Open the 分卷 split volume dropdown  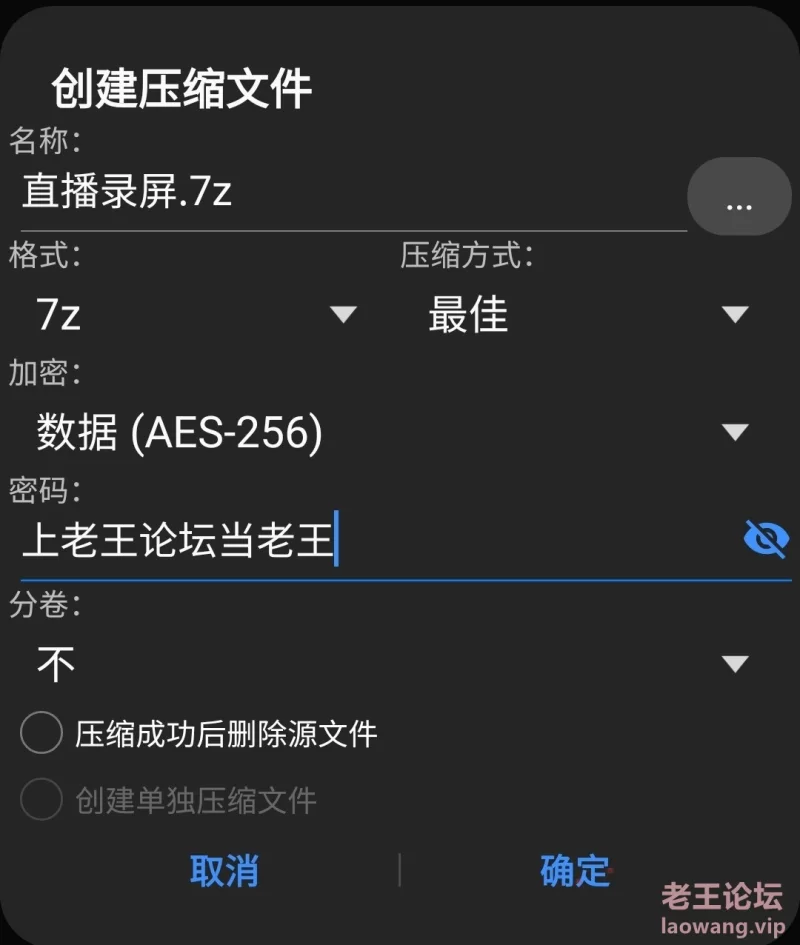(392, 664)
